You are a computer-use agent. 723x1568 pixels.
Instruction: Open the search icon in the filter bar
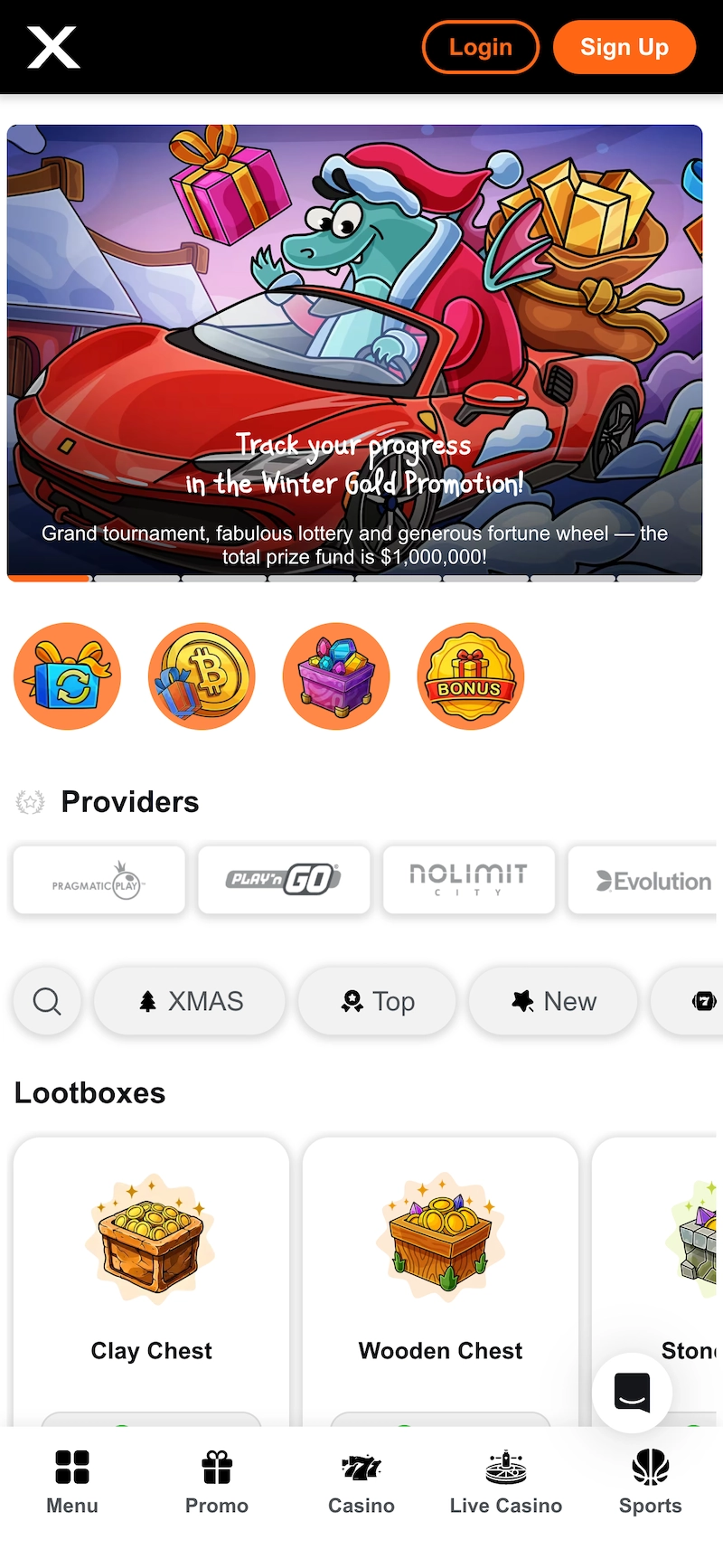point(46,1001)
